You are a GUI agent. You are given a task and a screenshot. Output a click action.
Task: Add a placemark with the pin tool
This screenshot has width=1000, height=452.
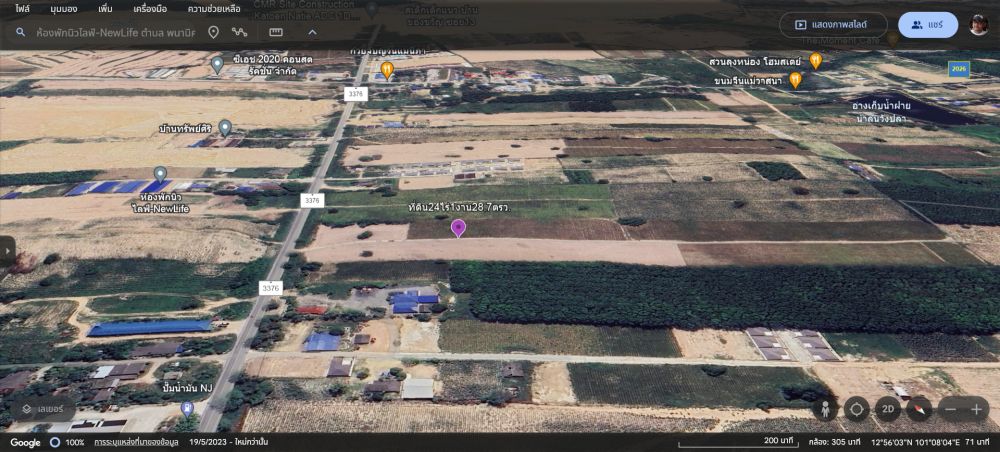213,32
